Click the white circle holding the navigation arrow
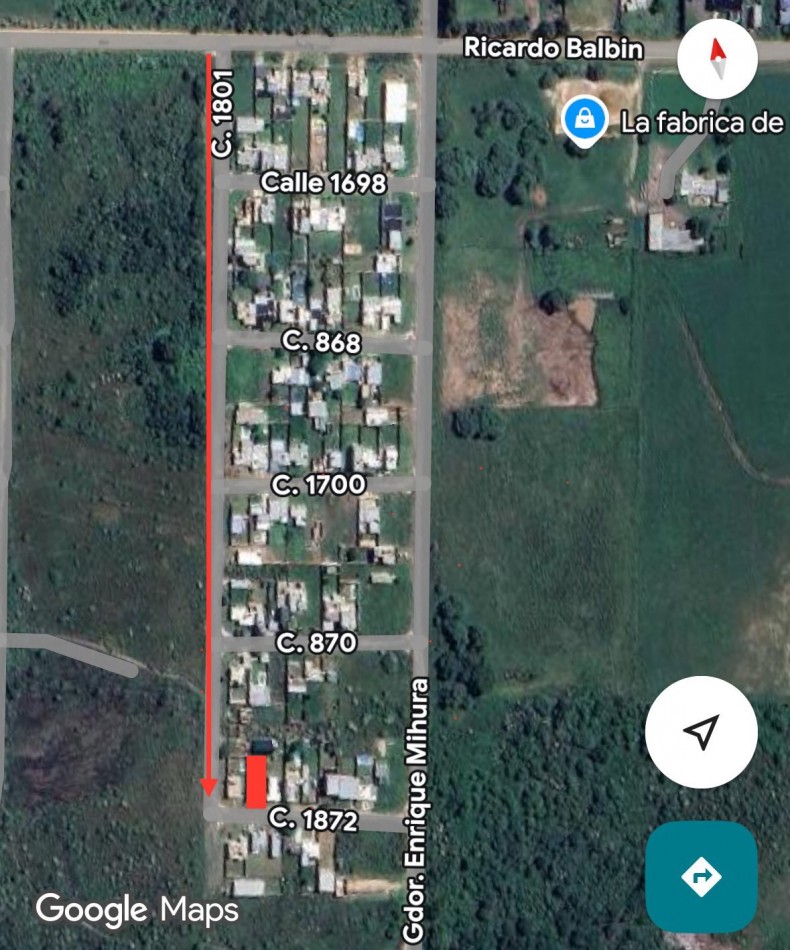Image resolution: width=790 pixels, height=950 pixels. (701, 731)
